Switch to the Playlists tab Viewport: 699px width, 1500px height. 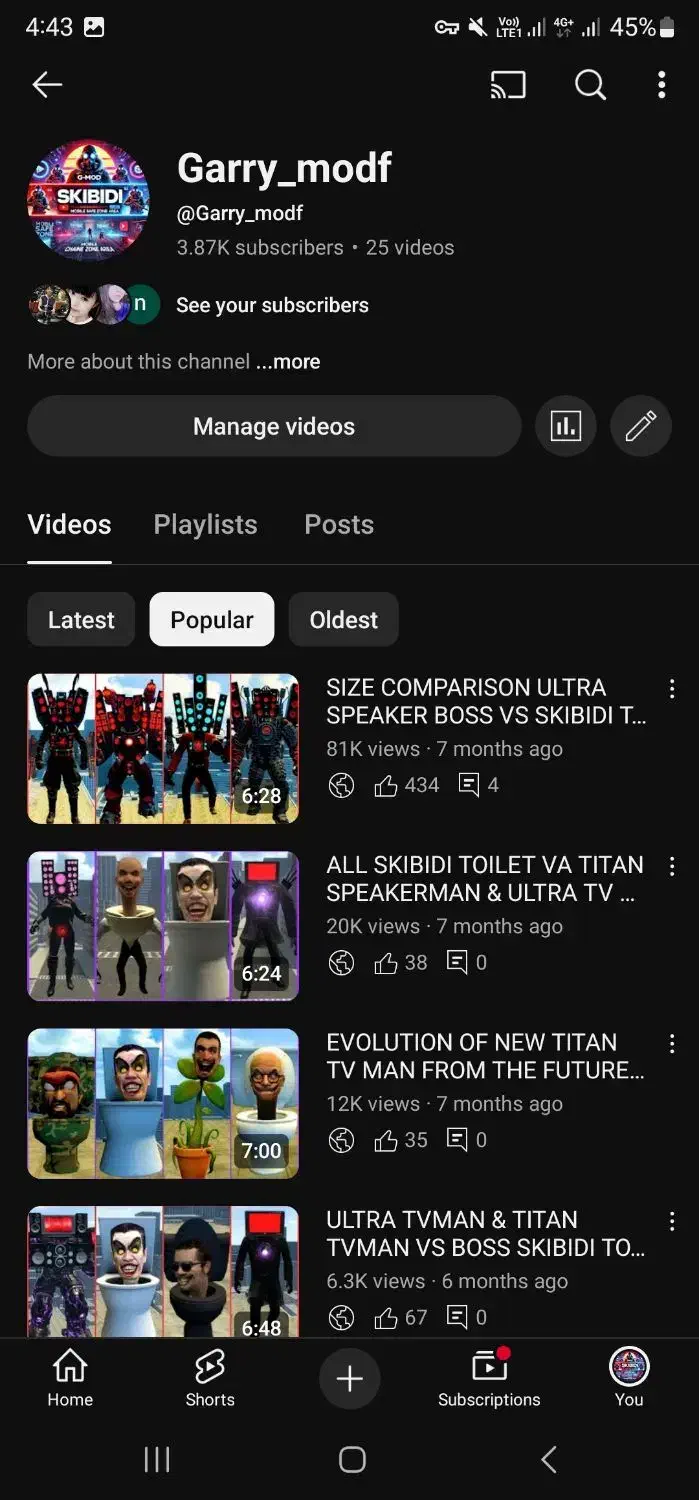[205, 525]
